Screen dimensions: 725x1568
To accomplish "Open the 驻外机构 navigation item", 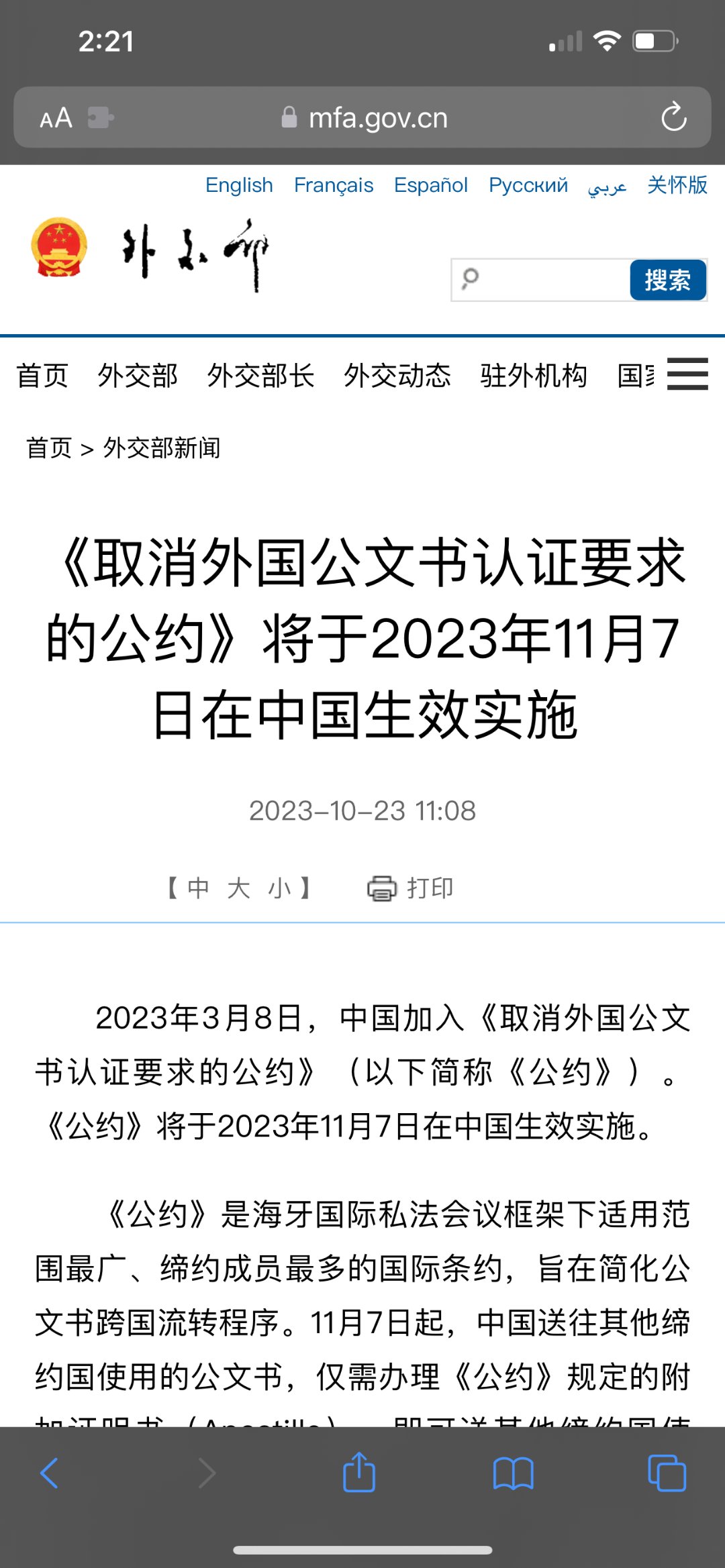I will (x=533, y=376).
